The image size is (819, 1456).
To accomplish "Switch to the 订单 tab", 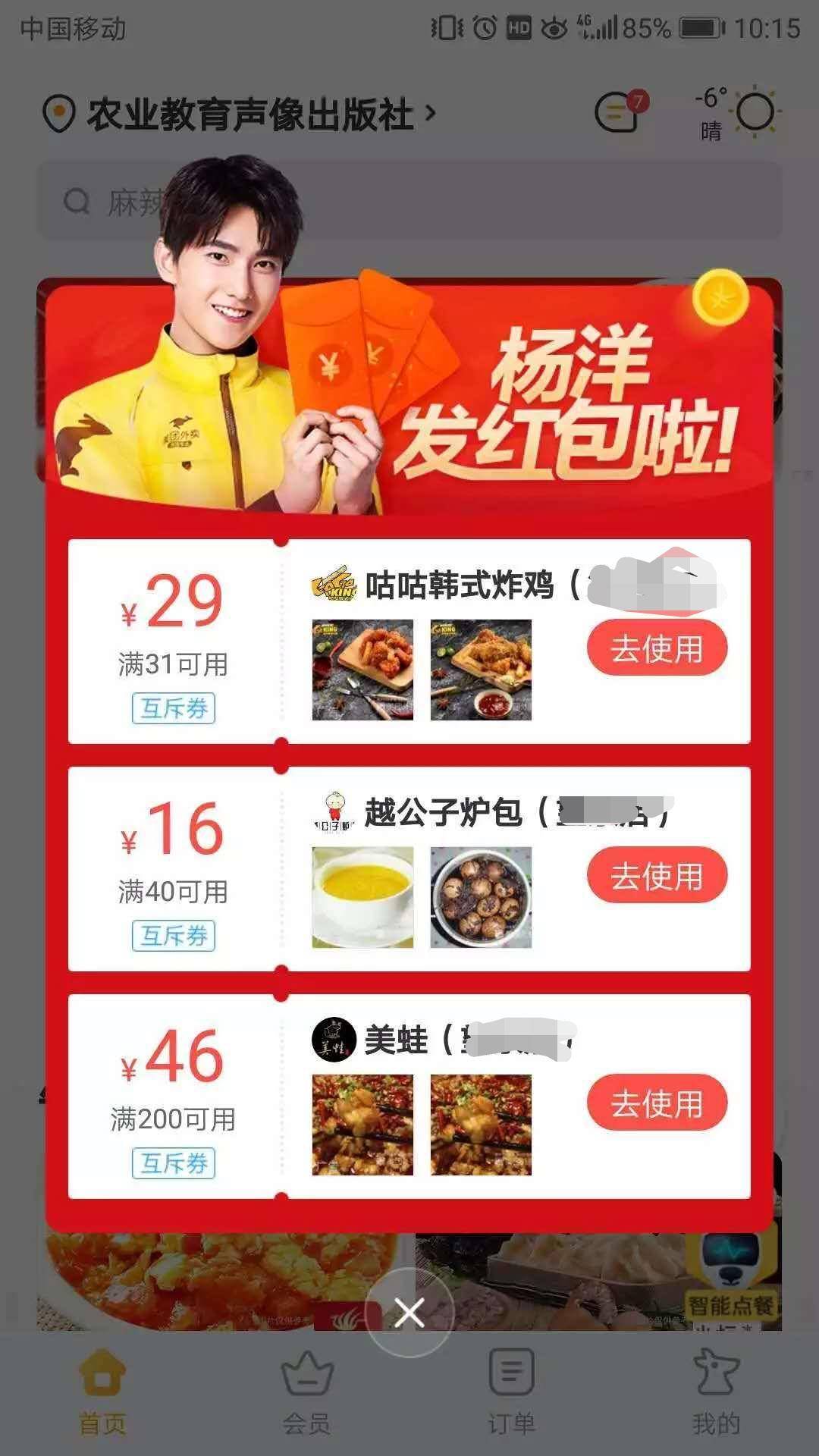I will (x=512, y=1388).
